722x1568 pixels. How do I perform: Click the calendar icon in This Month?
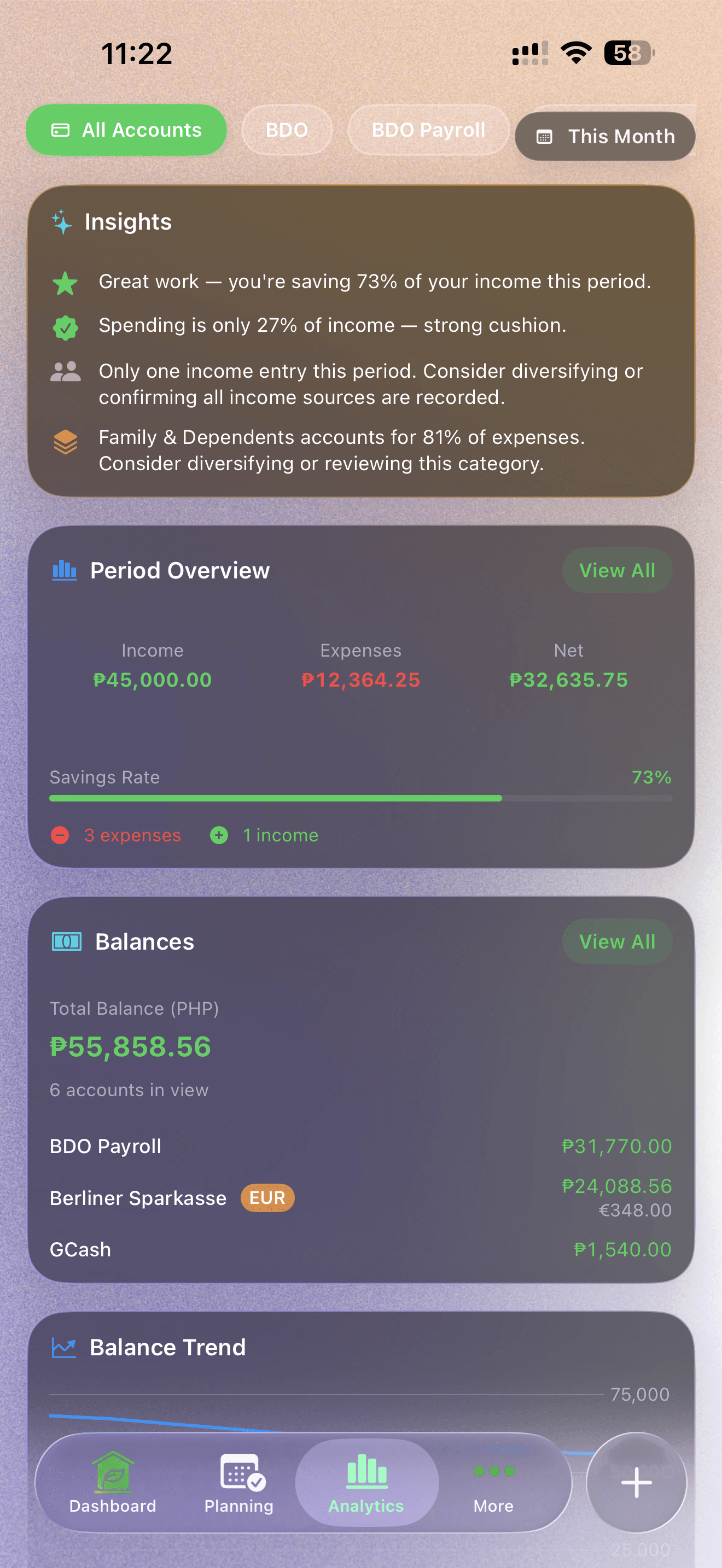[x=545, y=136]
